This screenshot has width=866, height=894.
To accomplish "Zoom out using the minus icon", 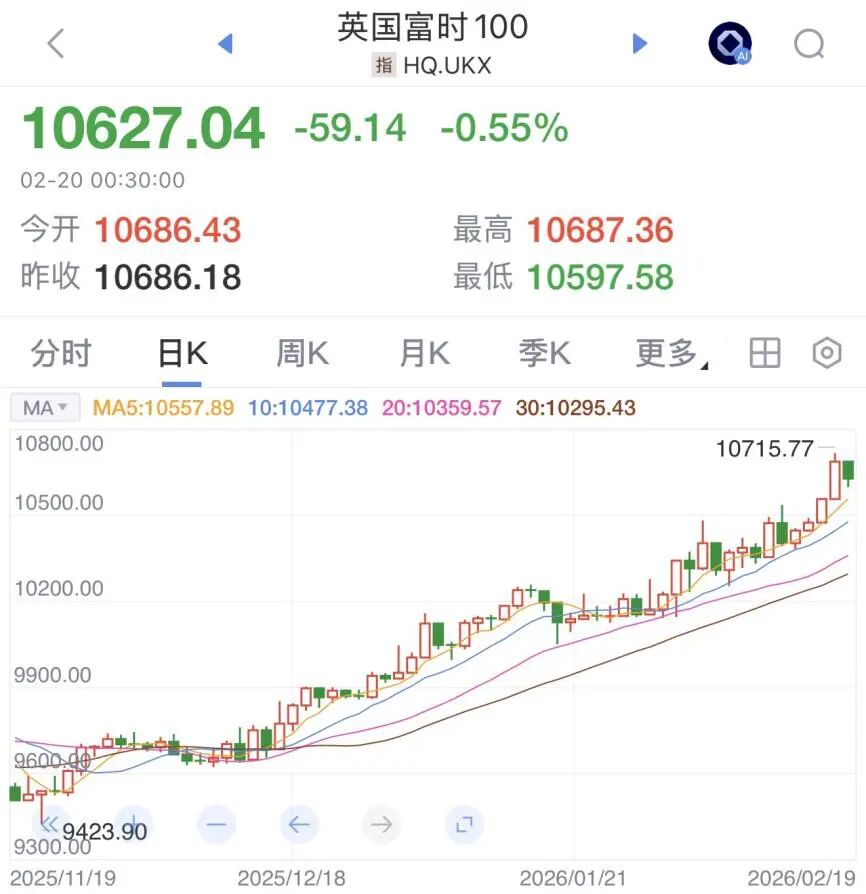I will (216, 825).
